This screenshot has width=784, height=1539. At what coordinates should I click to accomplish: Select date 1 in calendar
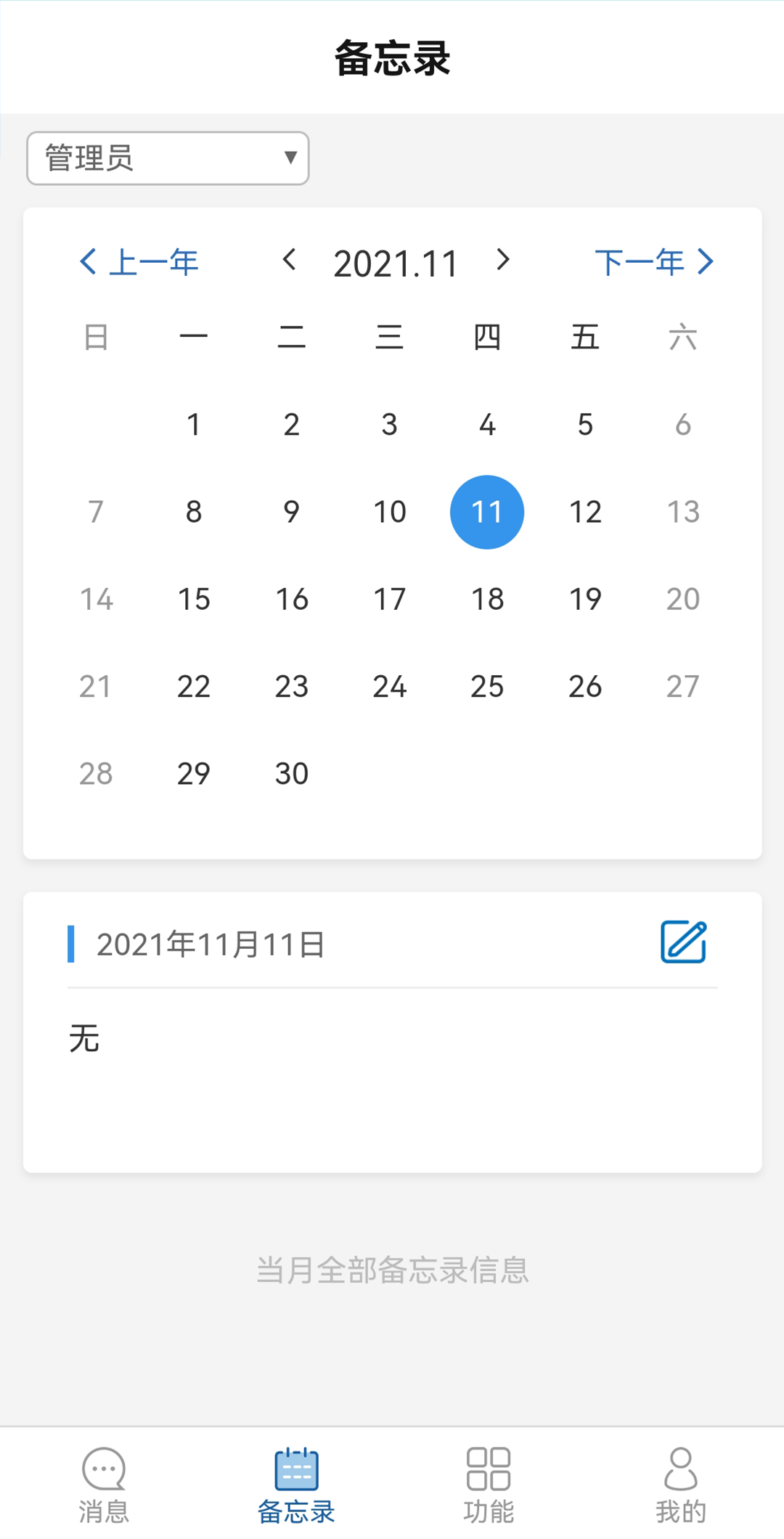[x=193, y=425]
